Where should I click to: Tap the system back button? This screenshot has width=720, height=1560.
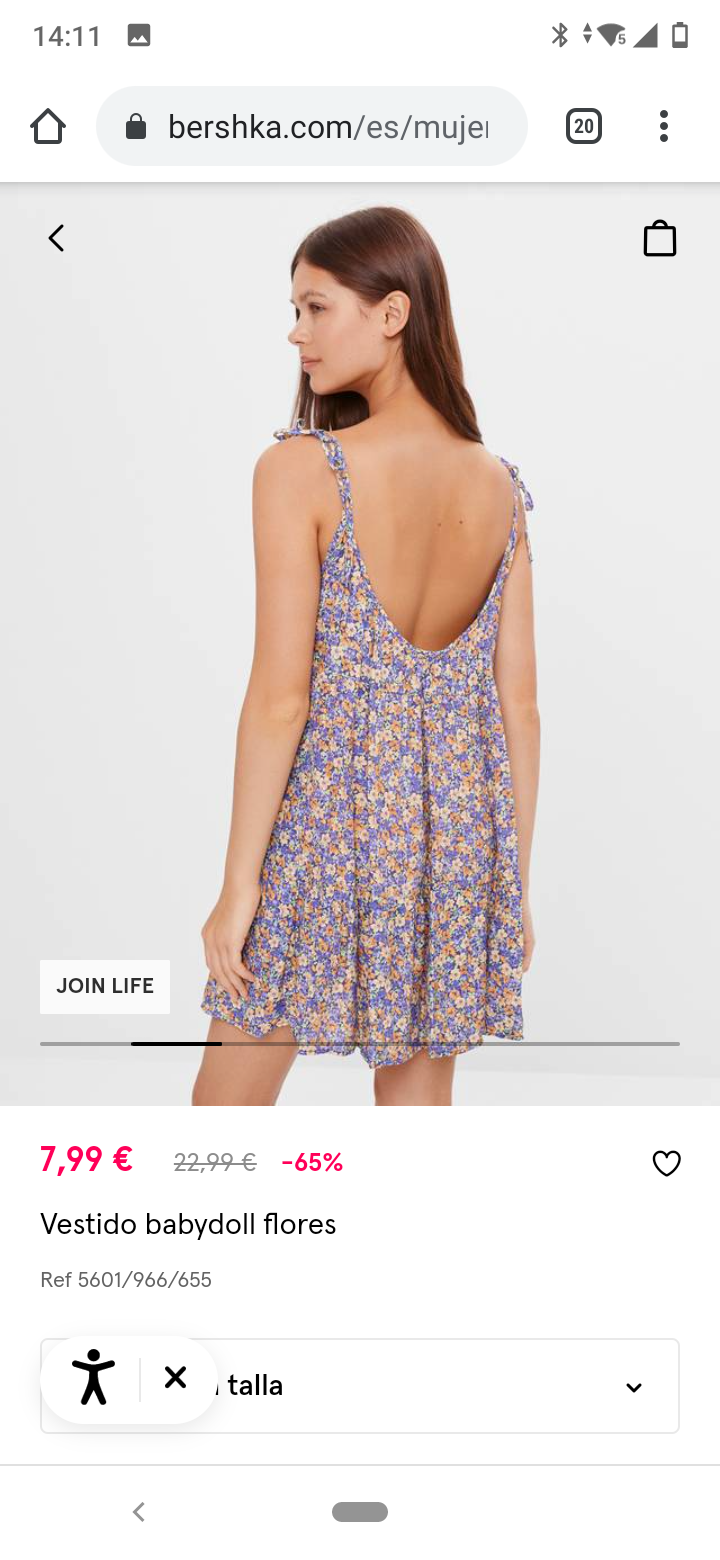(139, 1512)
